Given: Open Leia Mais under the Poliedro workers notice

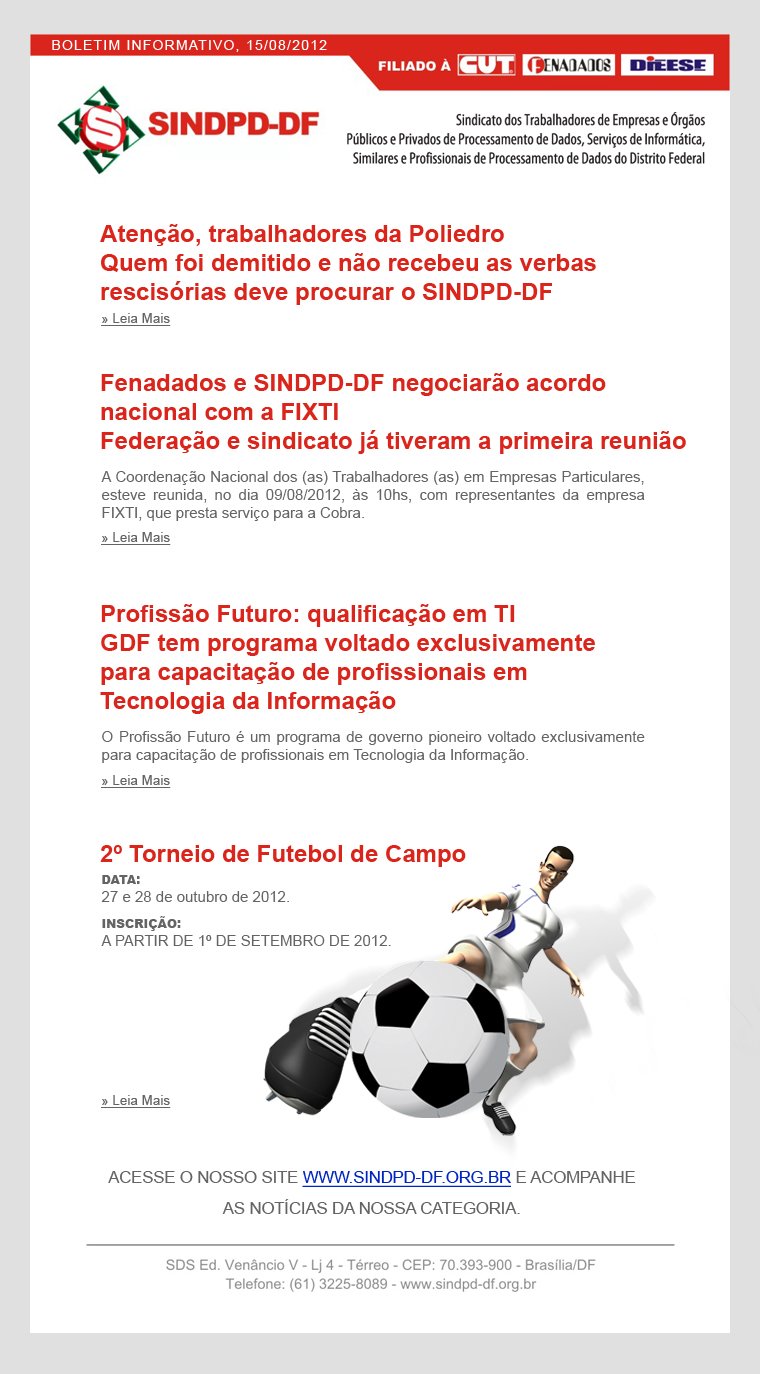Looking at the screenshot, I should [x=135, y=319].
